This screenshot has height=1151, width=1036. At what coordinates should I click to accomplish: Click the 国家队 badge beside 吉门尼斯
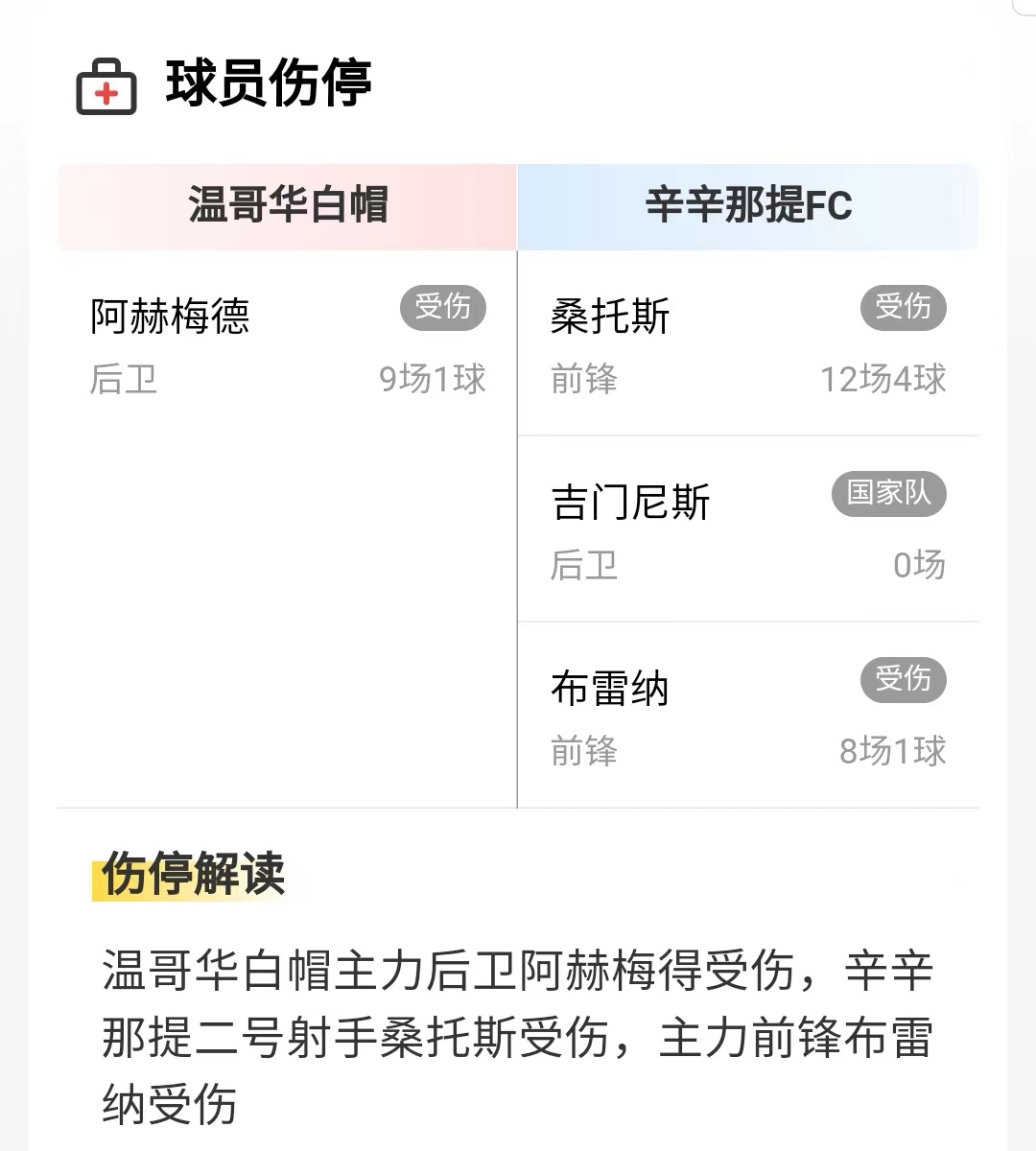point(888,493)
